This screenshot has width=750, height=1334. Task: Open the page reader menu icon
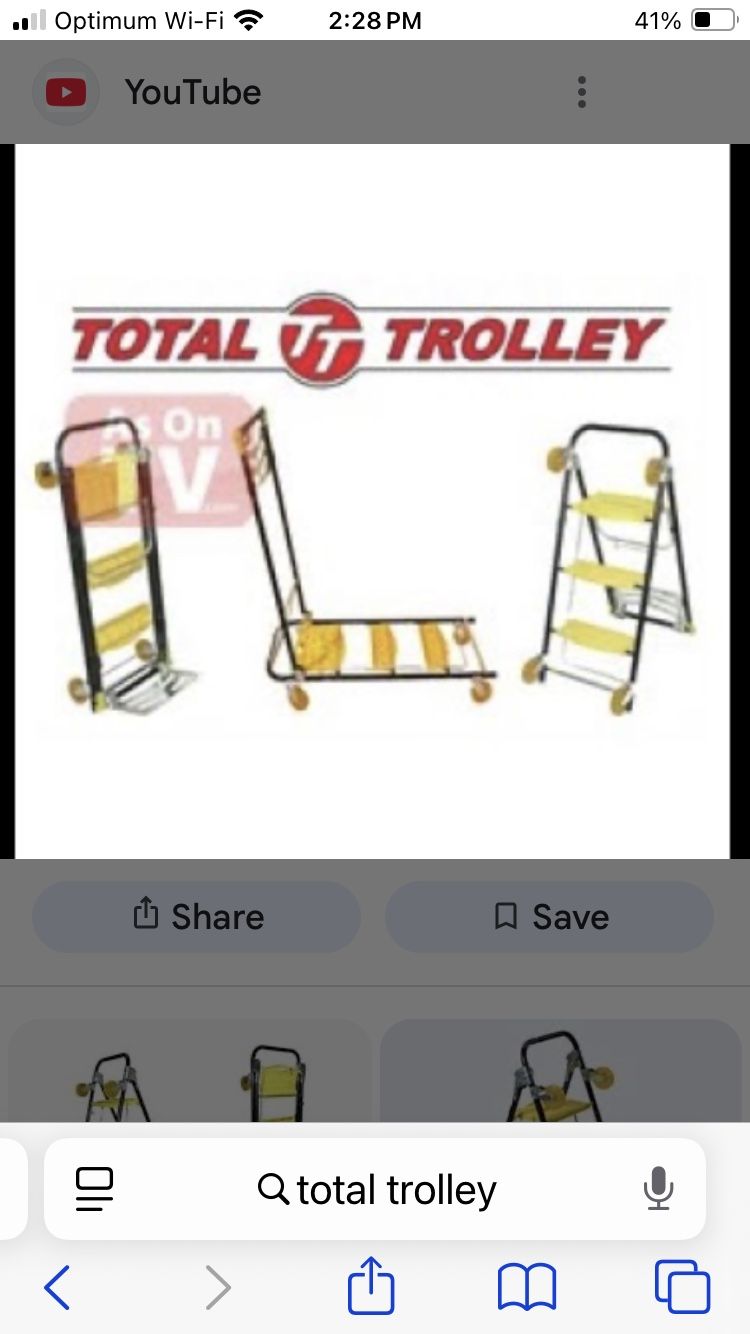pyautogui.click(x=95, y=1189)
